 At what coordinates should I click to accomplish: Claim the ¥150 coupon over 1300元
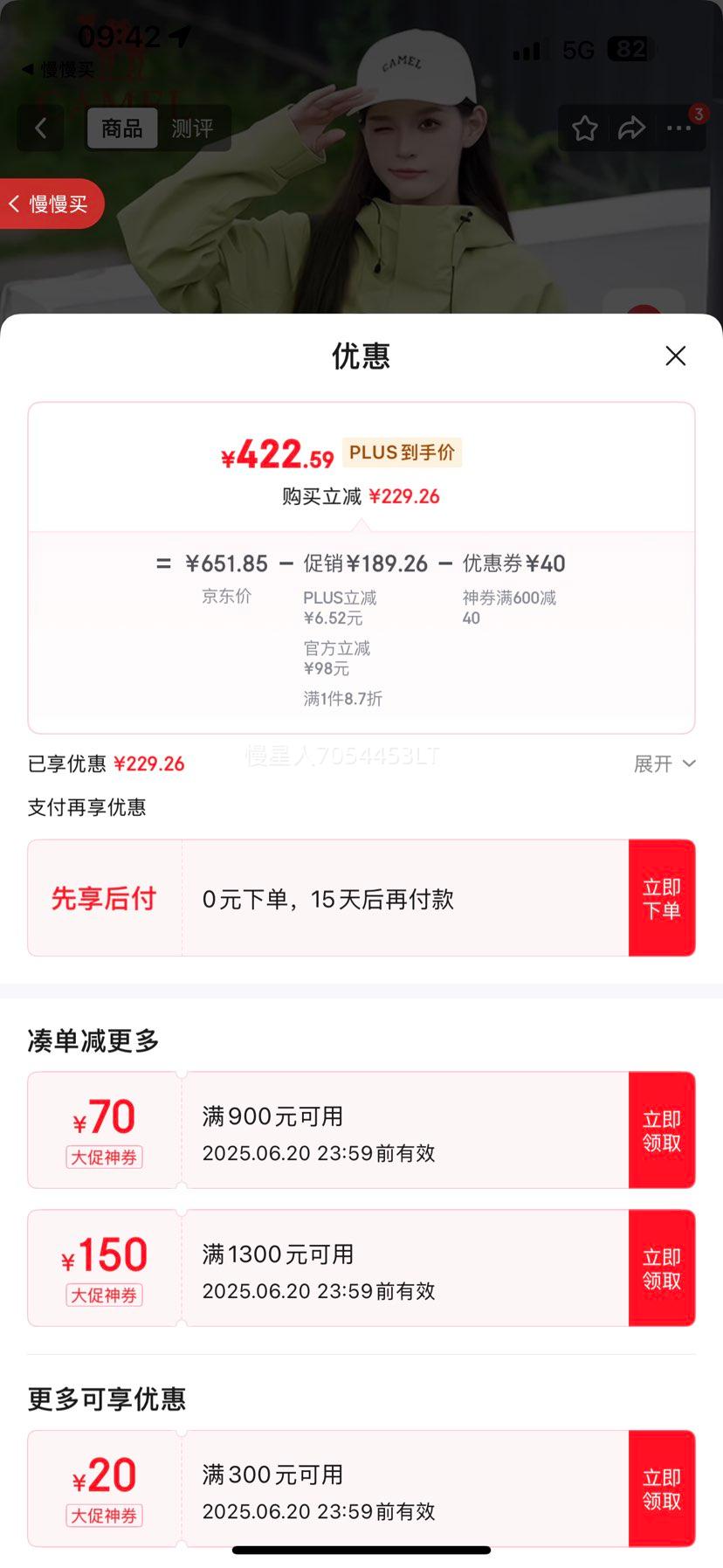click(x=661, y=1268)
